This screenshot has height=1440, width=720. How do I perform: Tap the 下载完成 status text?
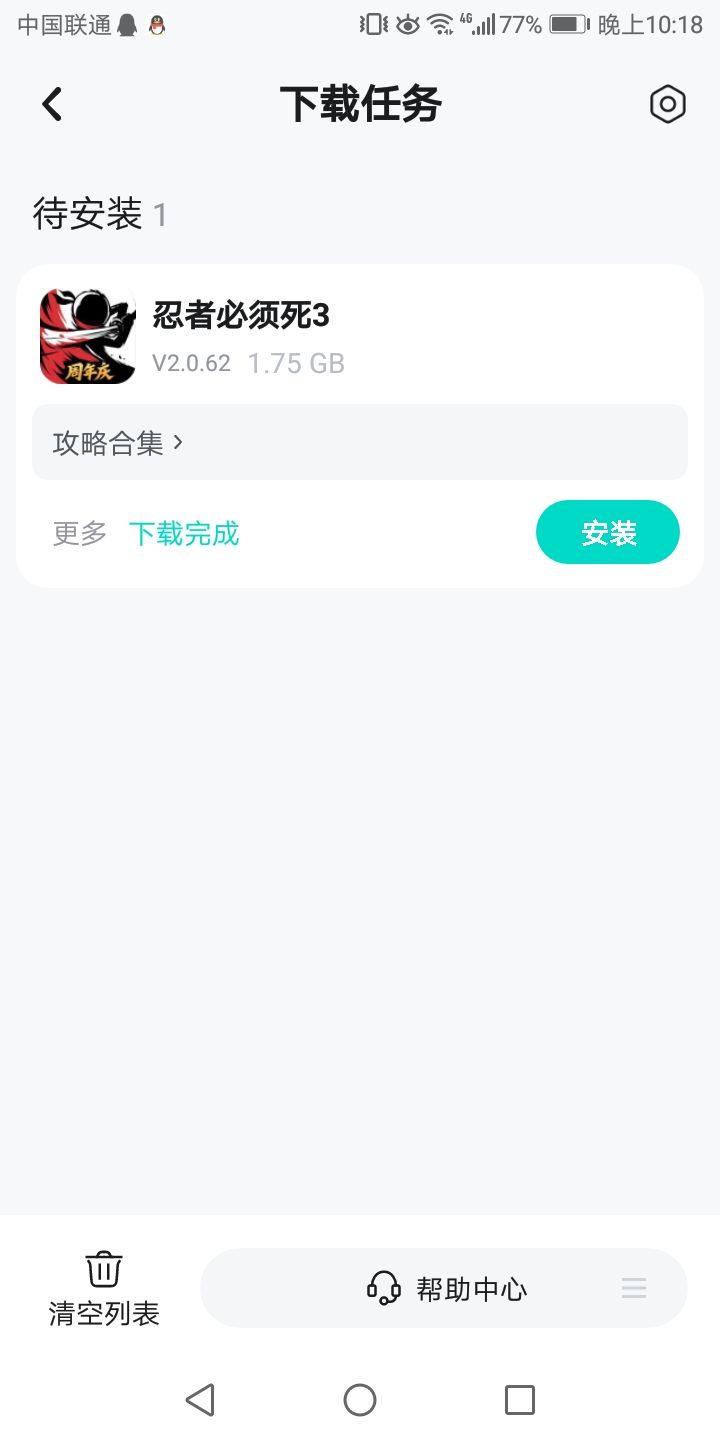185,532
